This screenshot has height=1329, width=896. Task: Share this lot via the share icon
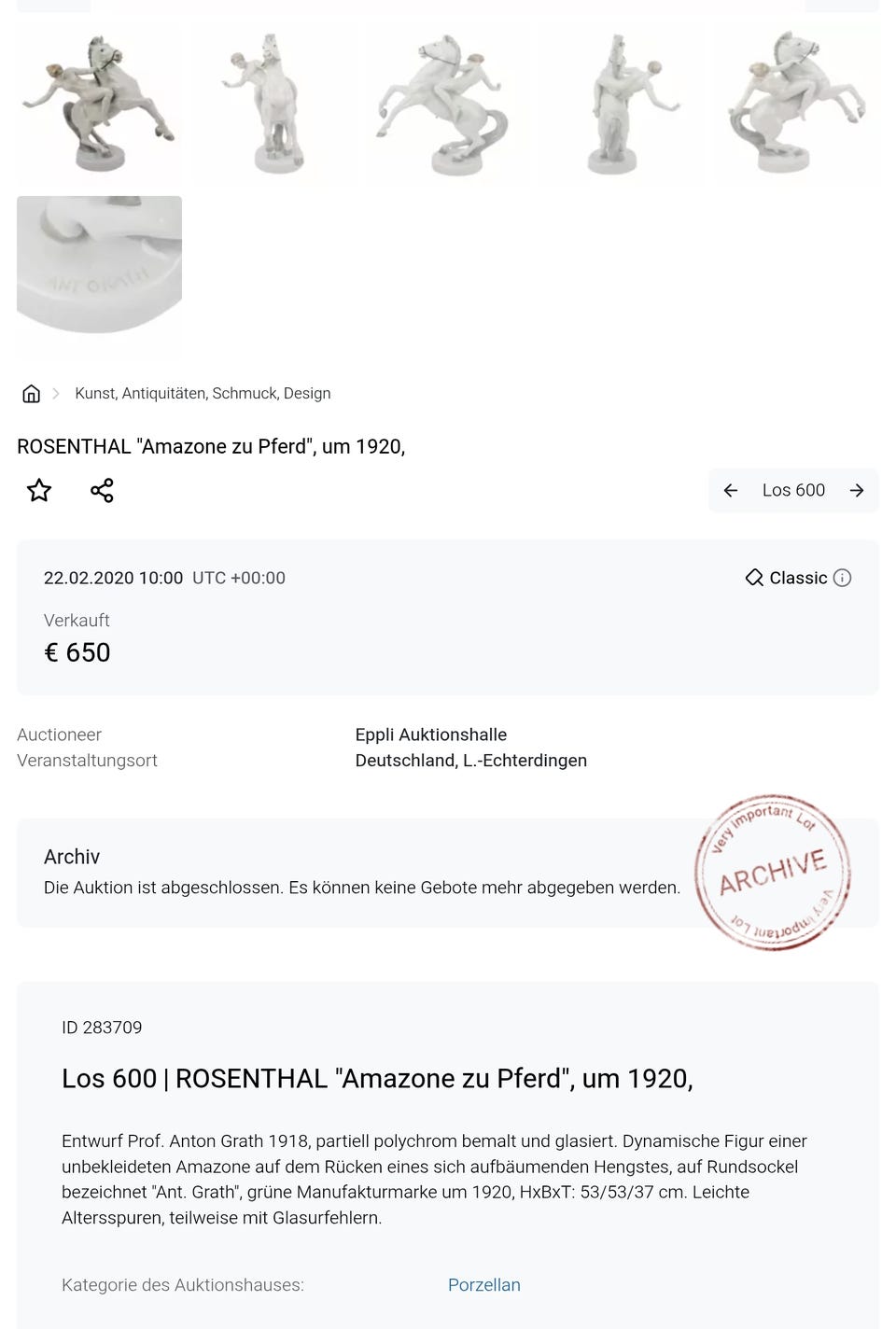click(101, 490)
